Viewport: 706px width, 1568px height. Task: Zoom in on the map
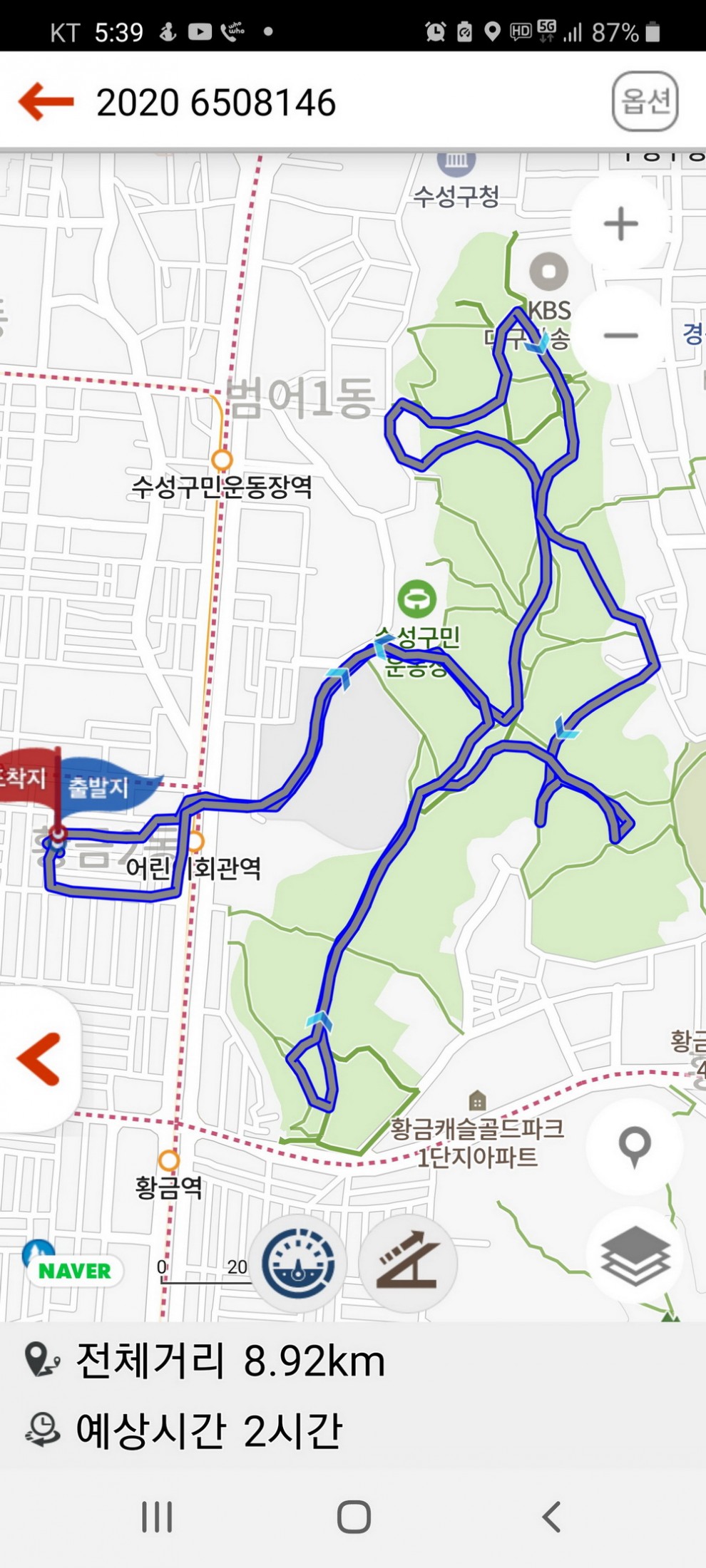point(620,224)
